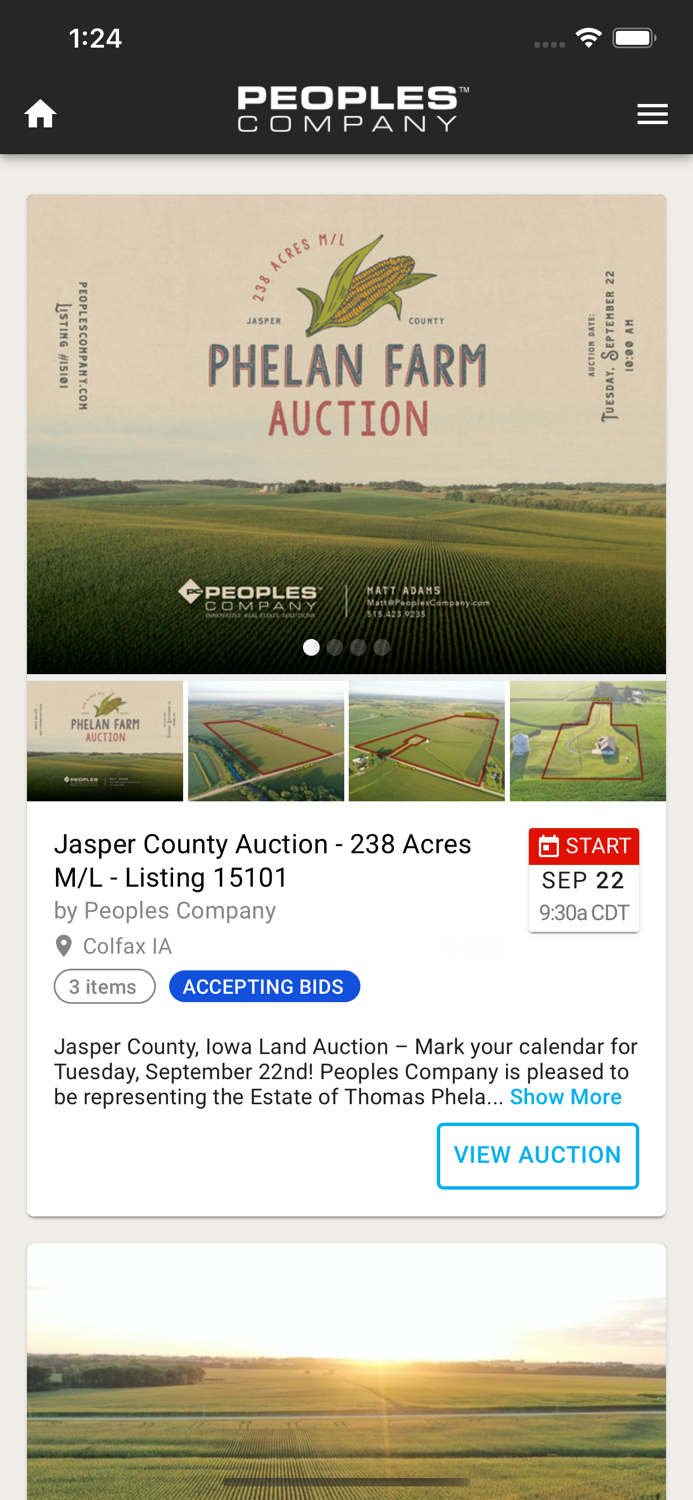Go to the home screen icon
The width and height of the screenshot is (693, 1500).
click(40, 115)
